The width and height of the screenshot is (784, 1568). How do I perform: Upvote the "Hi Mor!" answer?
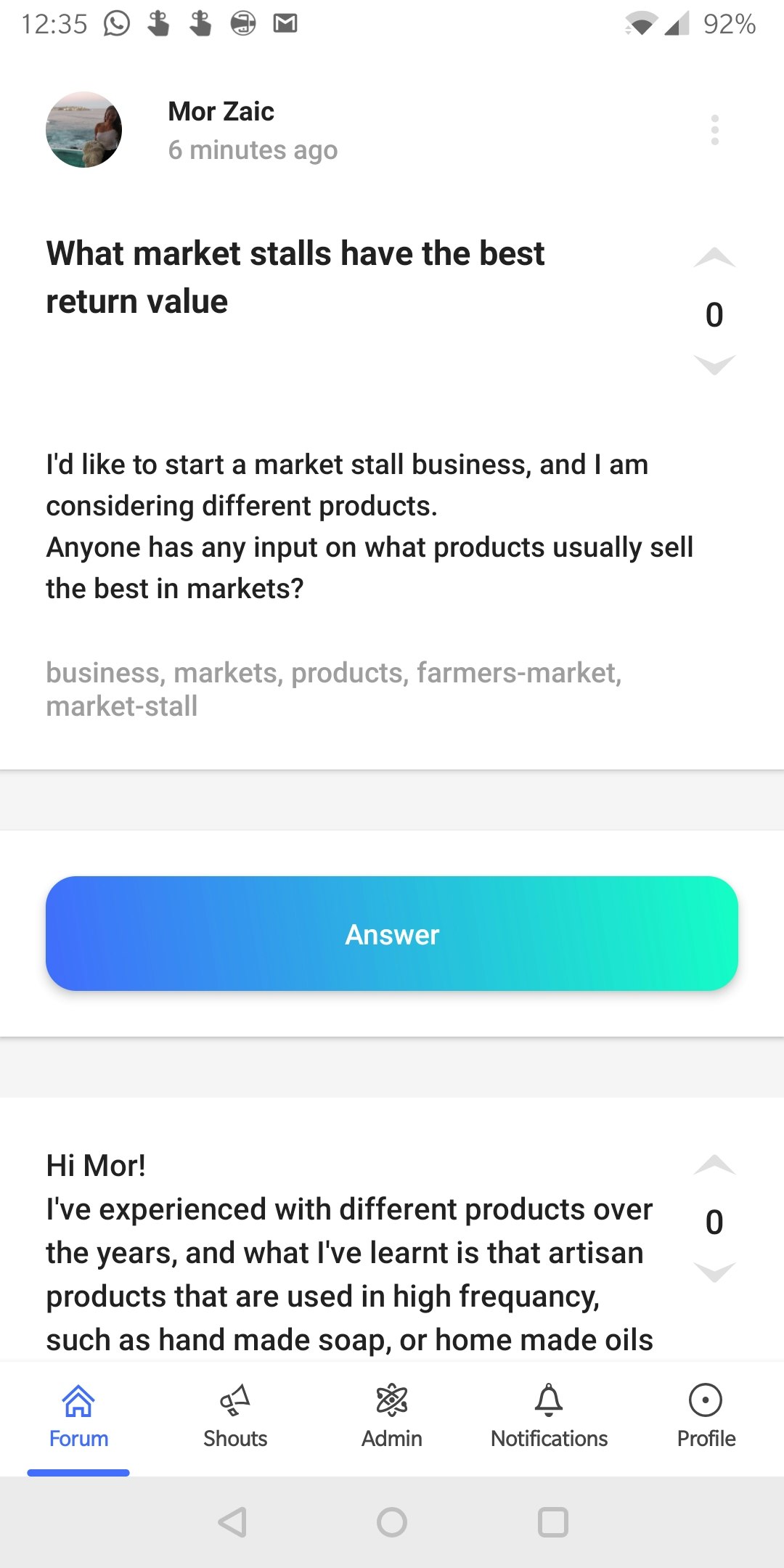point(714,1165)
